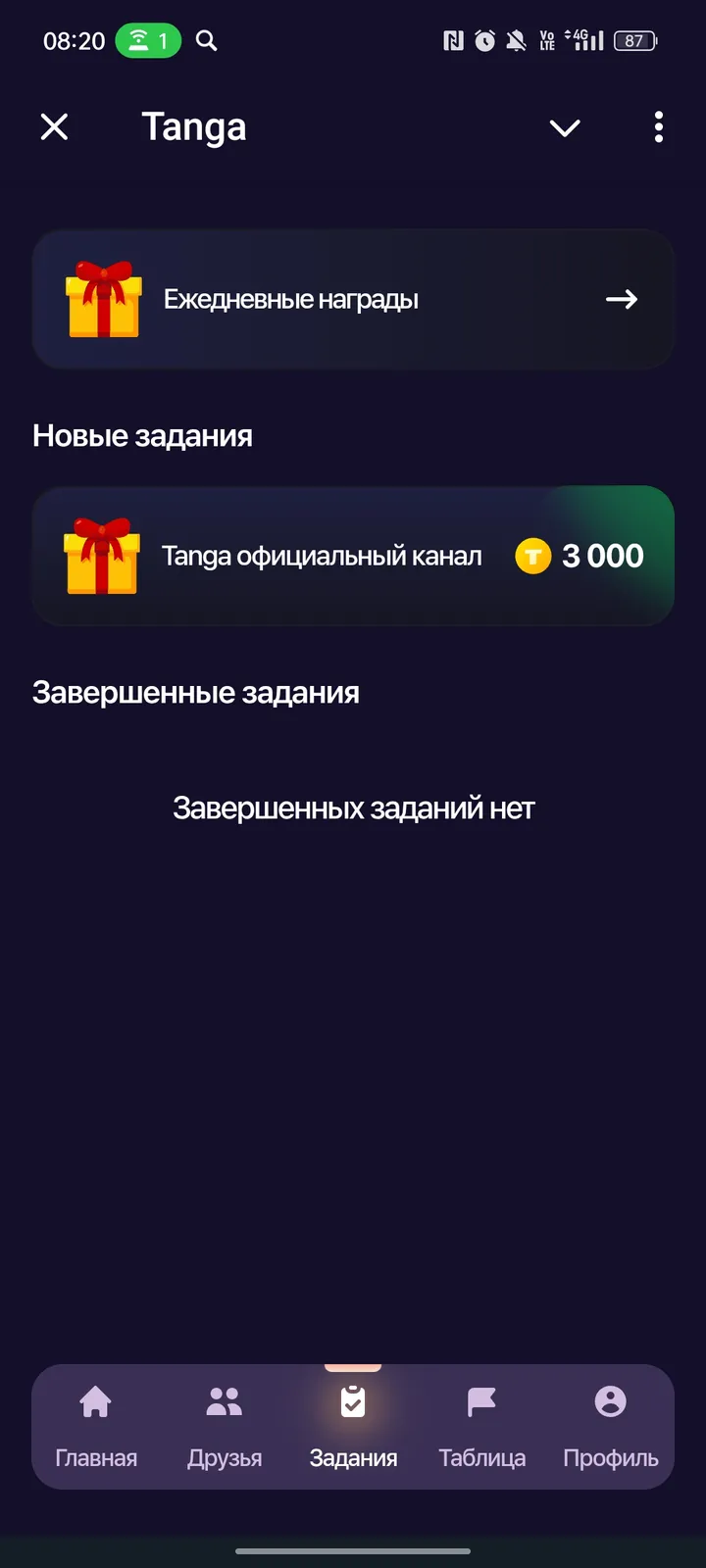Open the Ежедневные награды card
The height and width of the screenshot is (1568, 706).
[x=353, y=299]
